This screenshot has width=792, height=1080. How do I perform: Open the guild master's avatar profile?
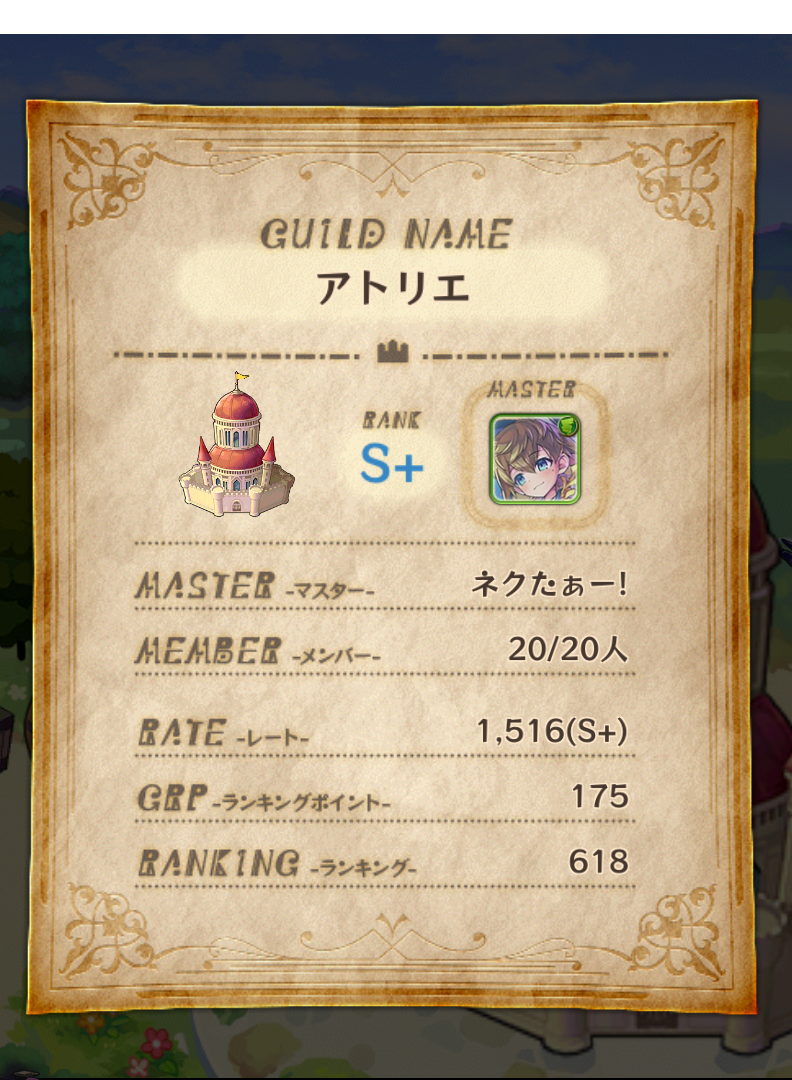click(x=534, y=458)
